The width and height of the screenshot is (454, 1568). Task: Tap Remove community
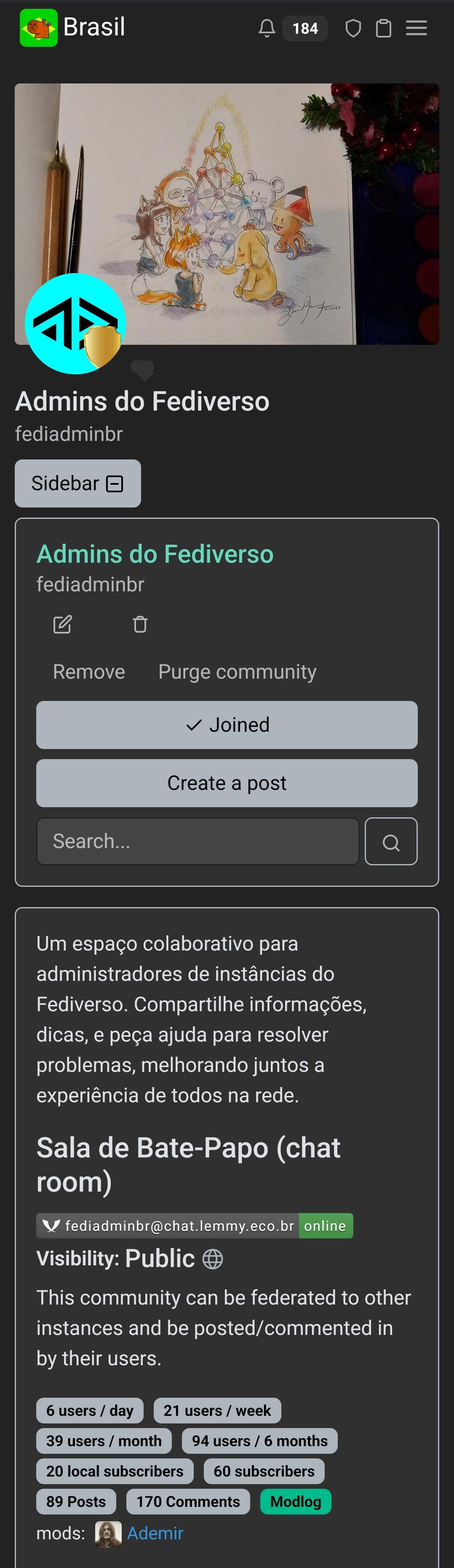89,671
